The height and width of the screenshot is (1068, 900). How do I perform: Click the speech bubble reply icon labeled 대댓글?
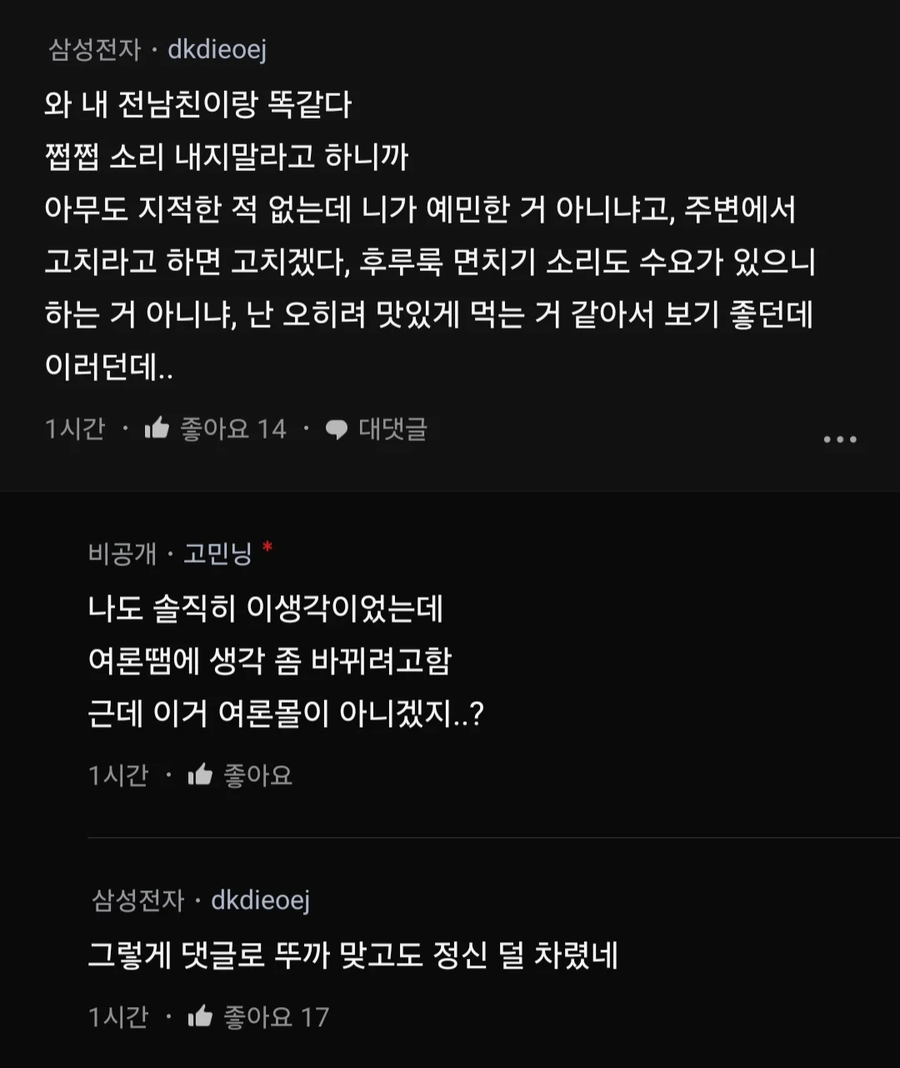pyautogui.click(x=335, y=428)
